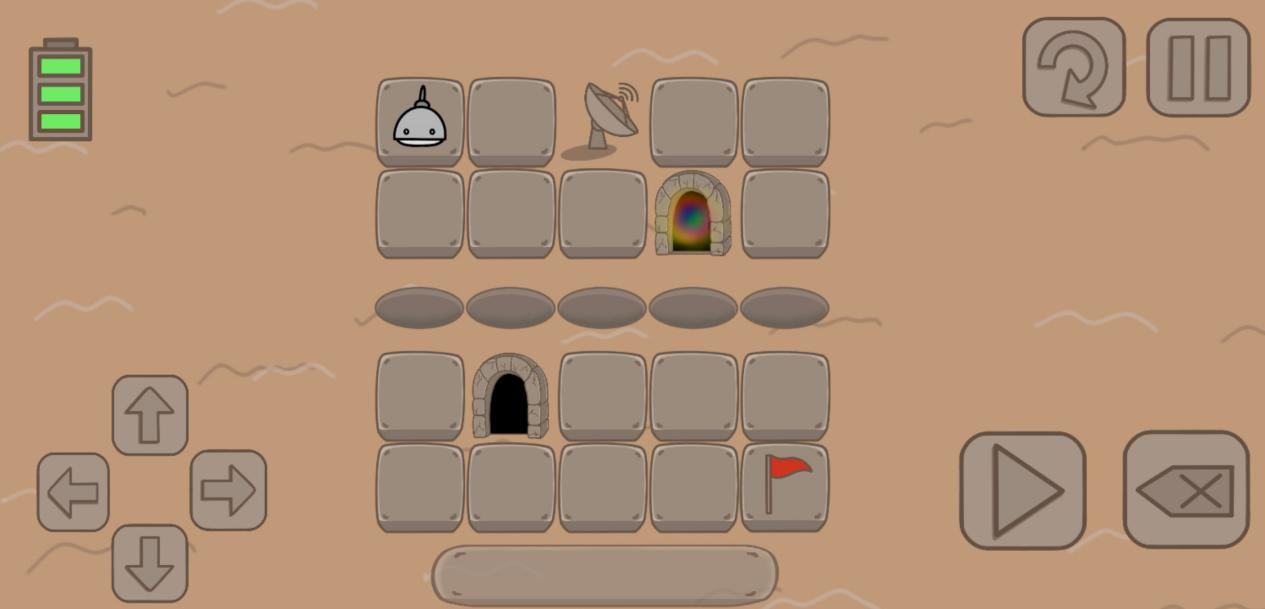Pause the game
Viewport: 1265px width, 609px height.
pyautogui.click(x=1198, y=67)
